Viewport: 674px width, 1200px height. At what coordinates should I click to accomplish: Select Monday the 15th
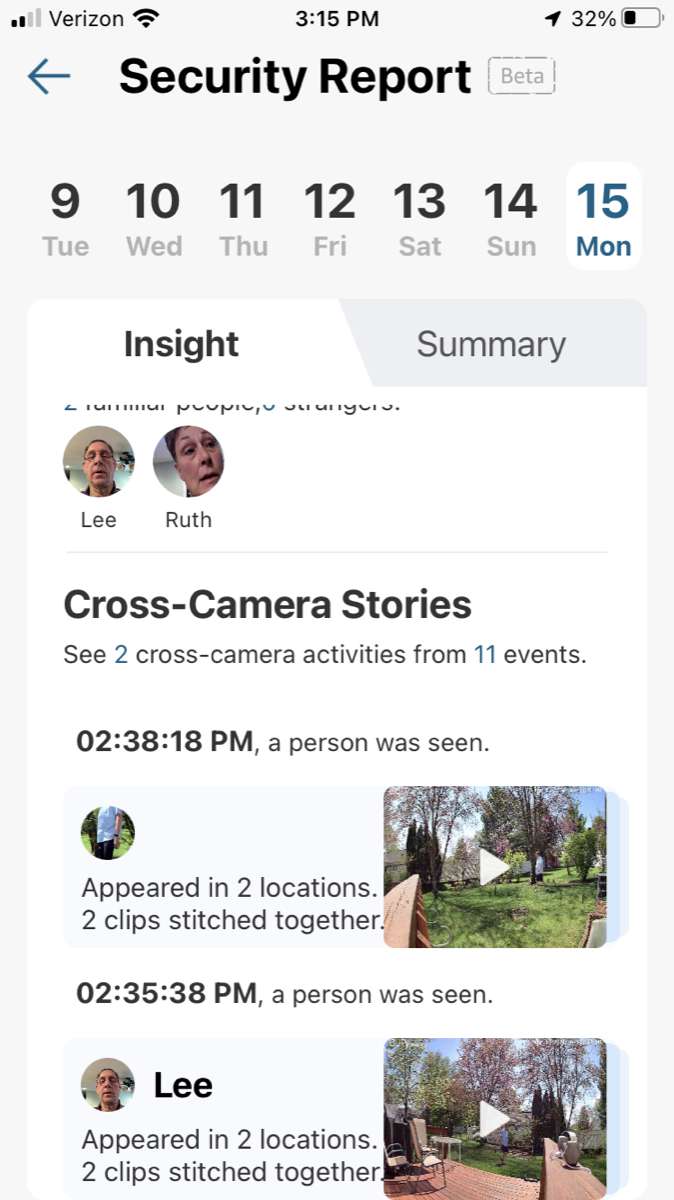coord(603,218)
